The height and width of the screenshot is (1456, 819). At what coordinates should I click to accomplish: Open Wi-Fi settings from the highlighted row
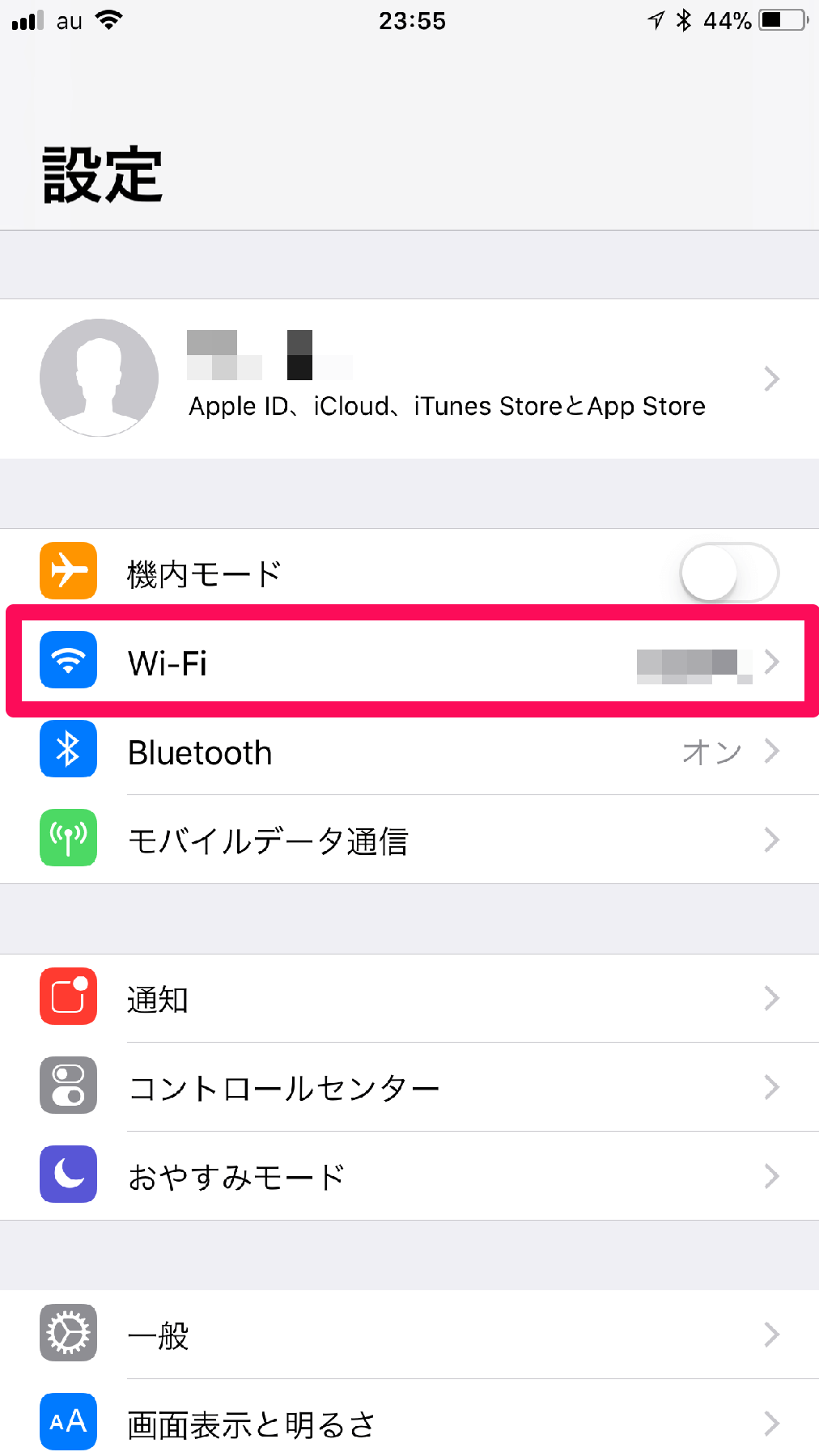click(x=405, y=661)
